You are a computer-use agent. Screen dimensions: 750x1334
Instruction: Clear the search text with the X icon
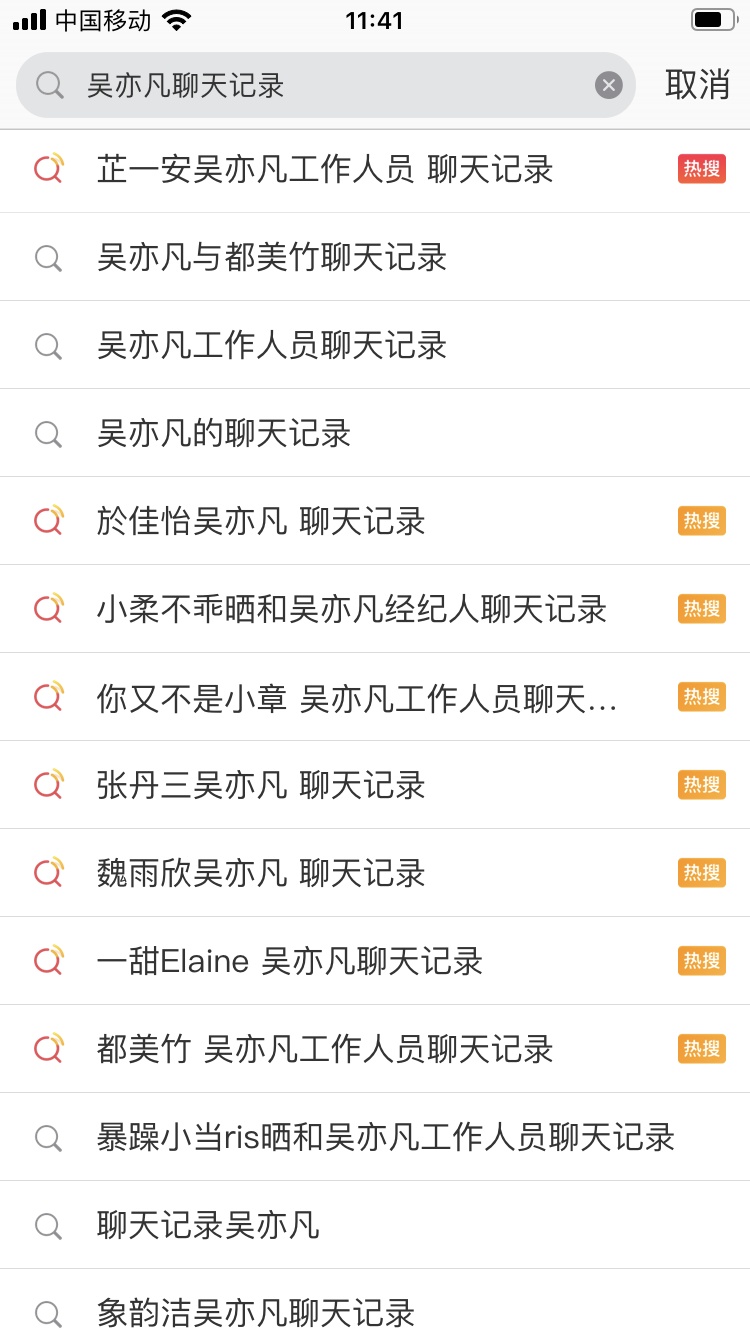(609, 85)
